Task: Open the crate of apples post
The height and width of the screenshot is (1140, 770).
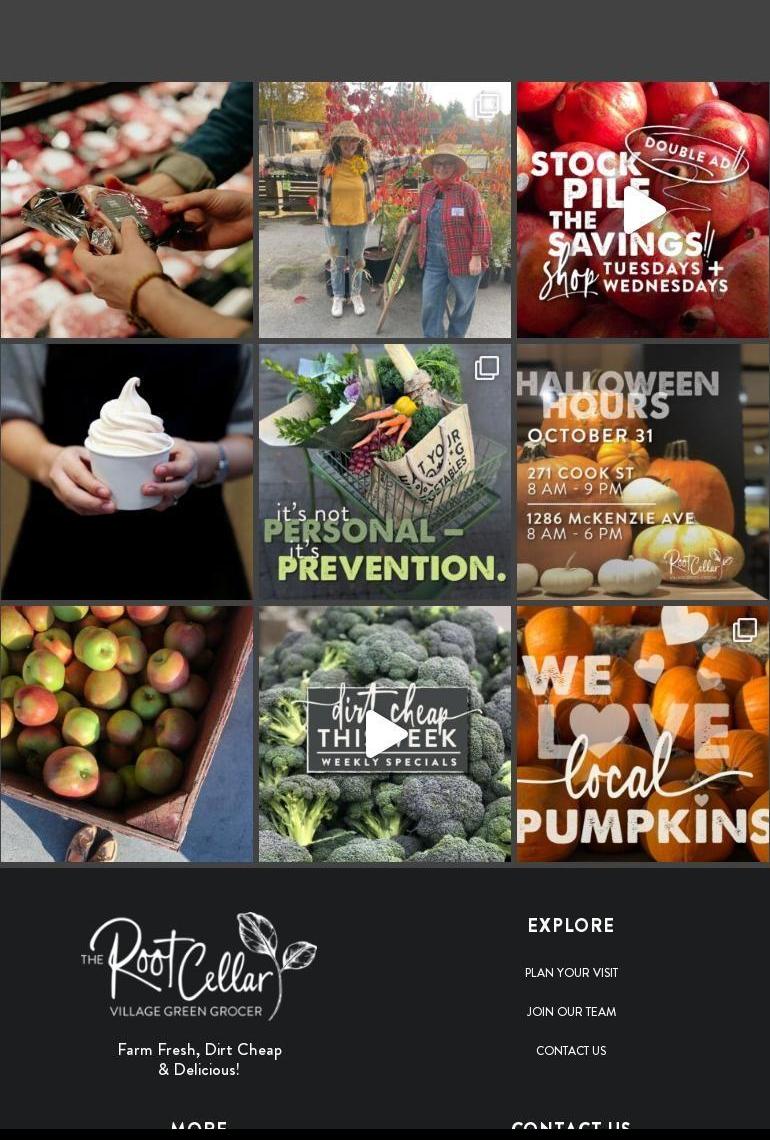Action: (127, 734)
